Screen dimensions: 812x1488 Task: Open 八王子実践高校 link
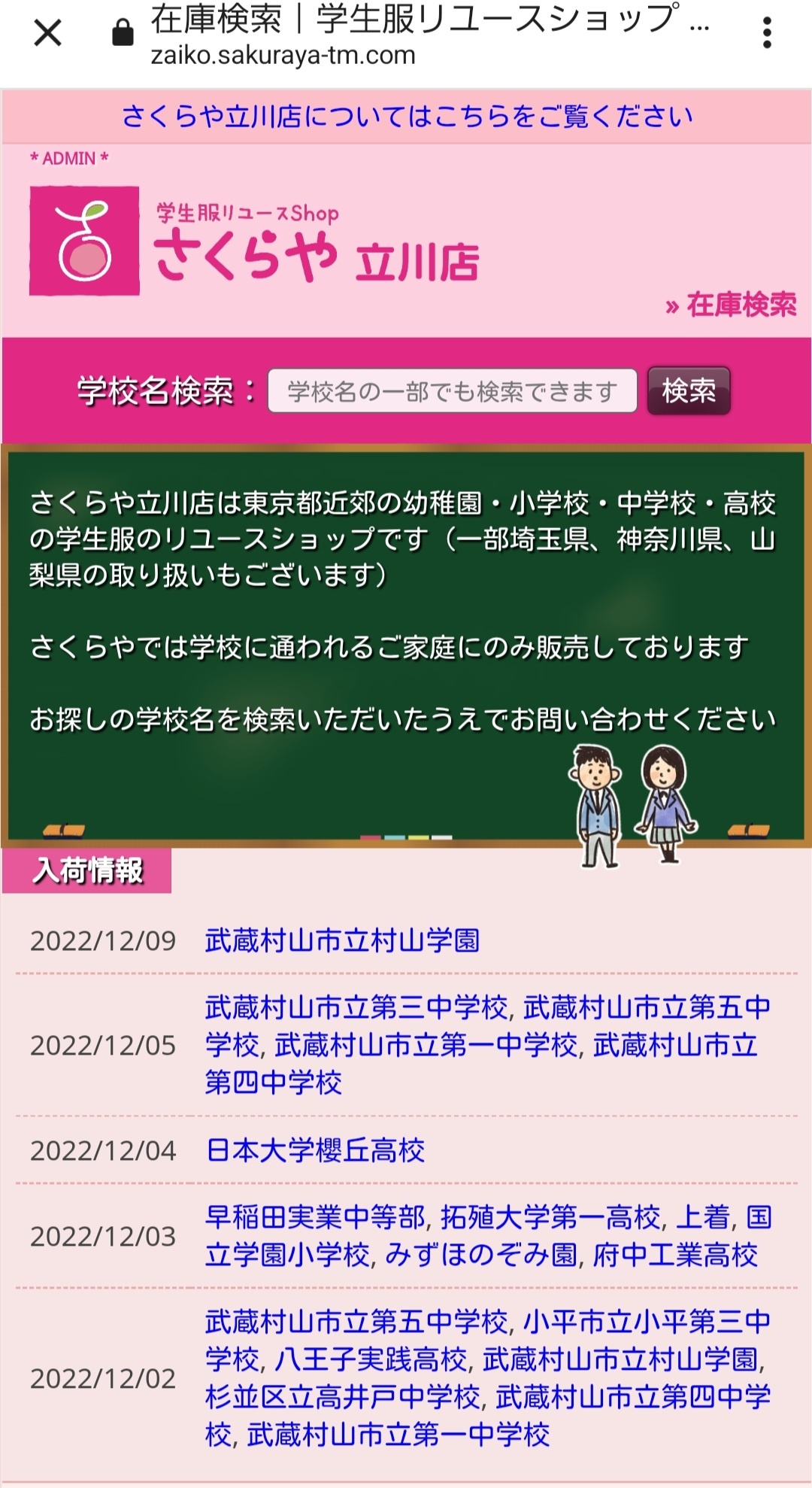371,1359
